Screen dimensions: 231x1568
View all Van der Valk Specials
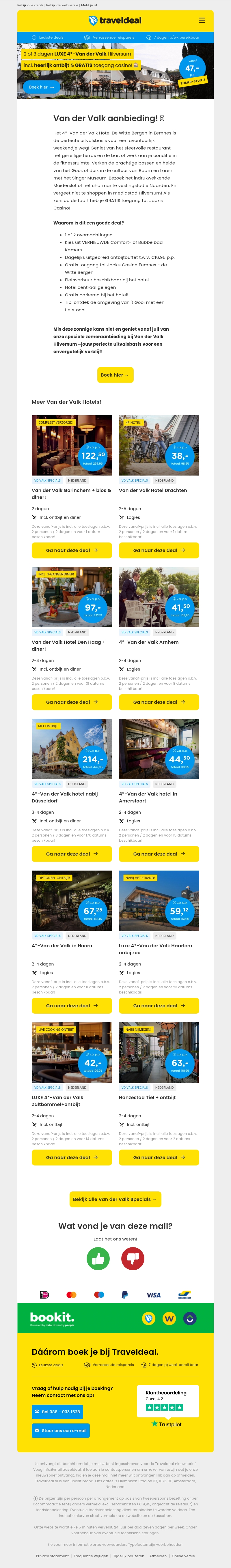pyautogui.click(x=115, y=1199)
